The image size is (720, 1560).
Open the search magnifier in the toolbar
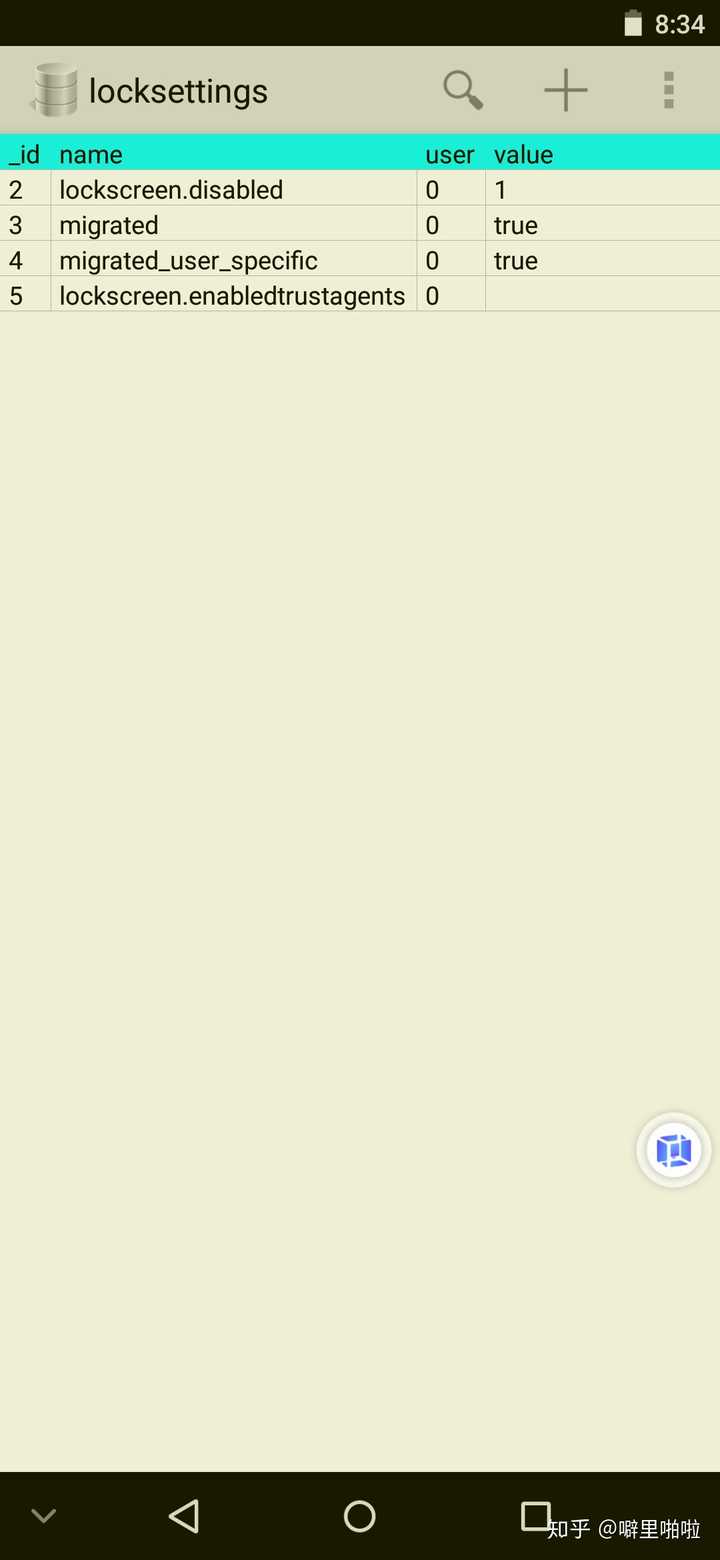pos(463,91)
